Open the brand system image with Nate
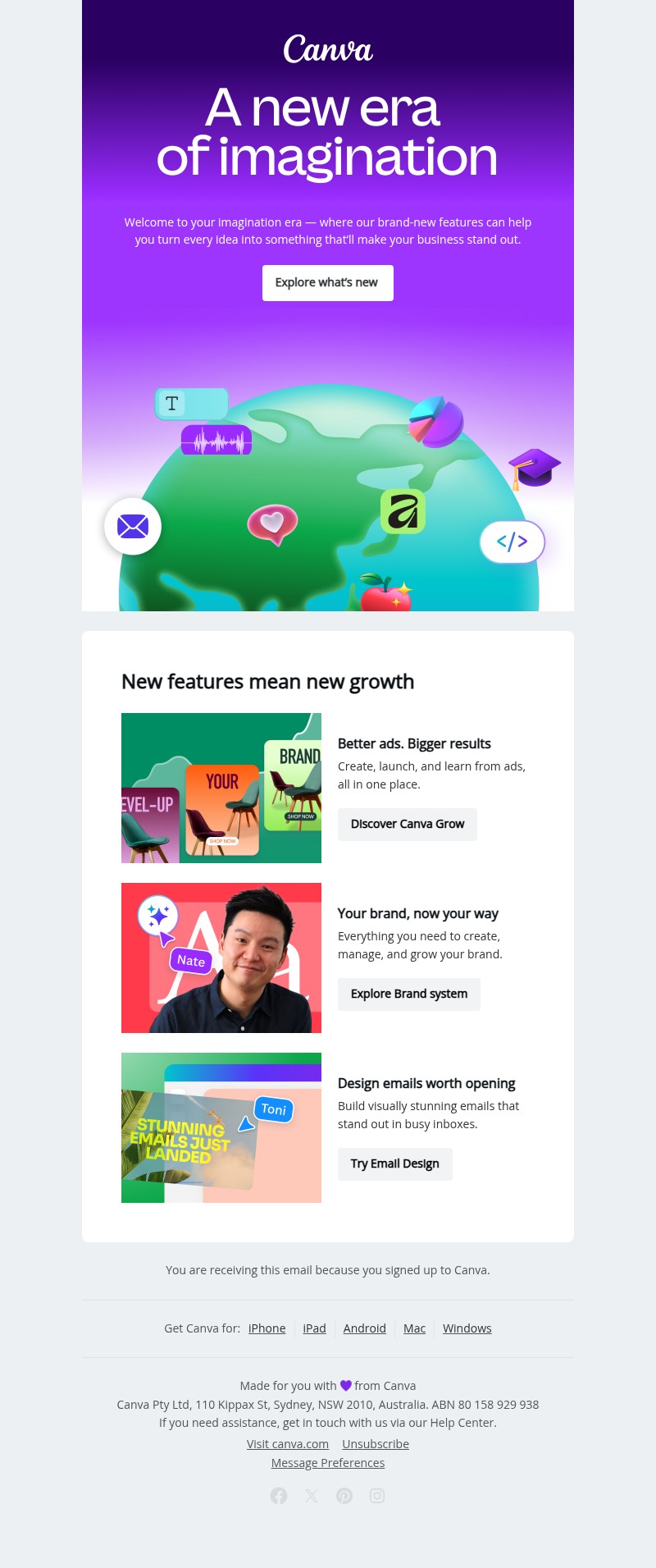The height and width of the screenshot is (1568, 656). (x=221, y=958)
